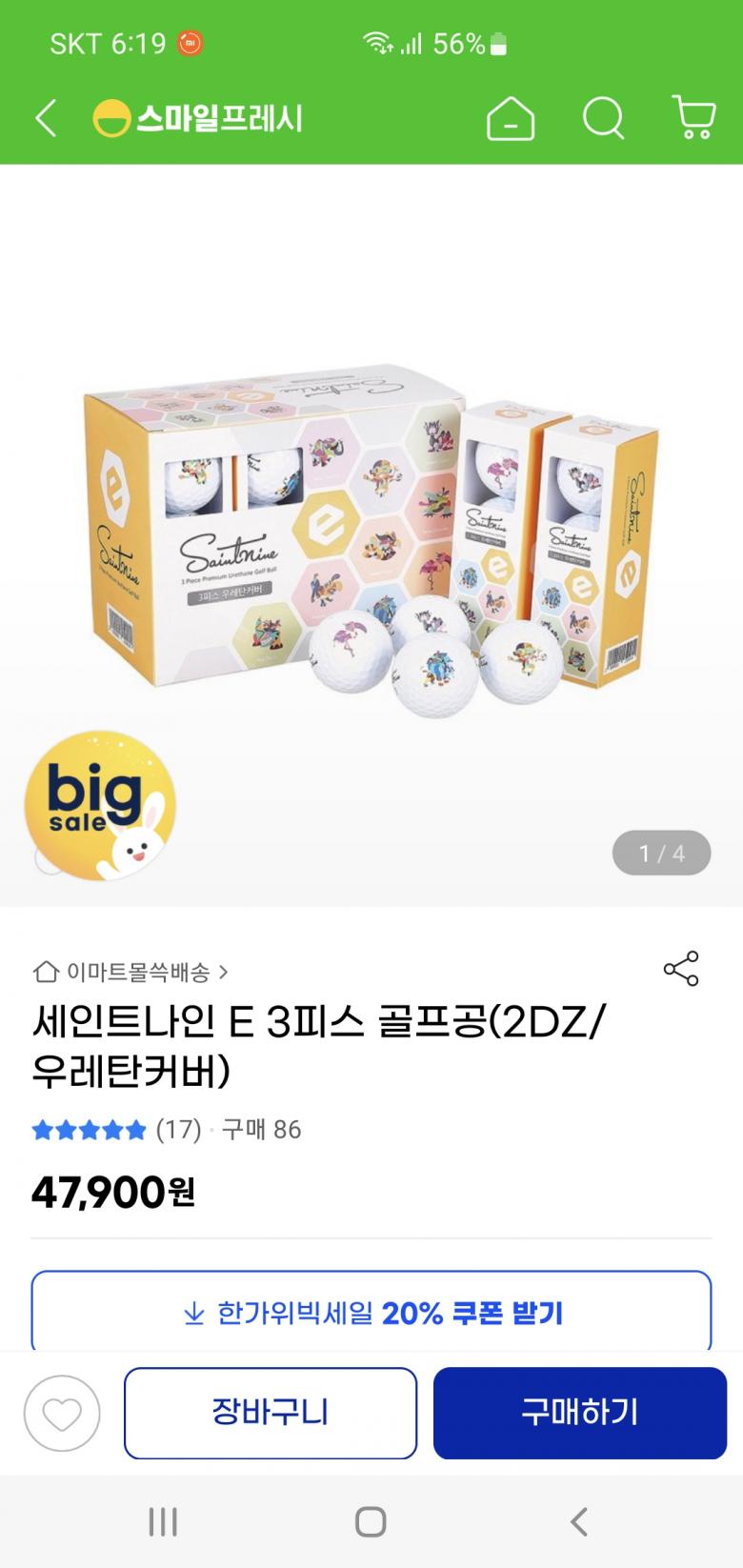Open the big sale badge

tap(100, 806)
